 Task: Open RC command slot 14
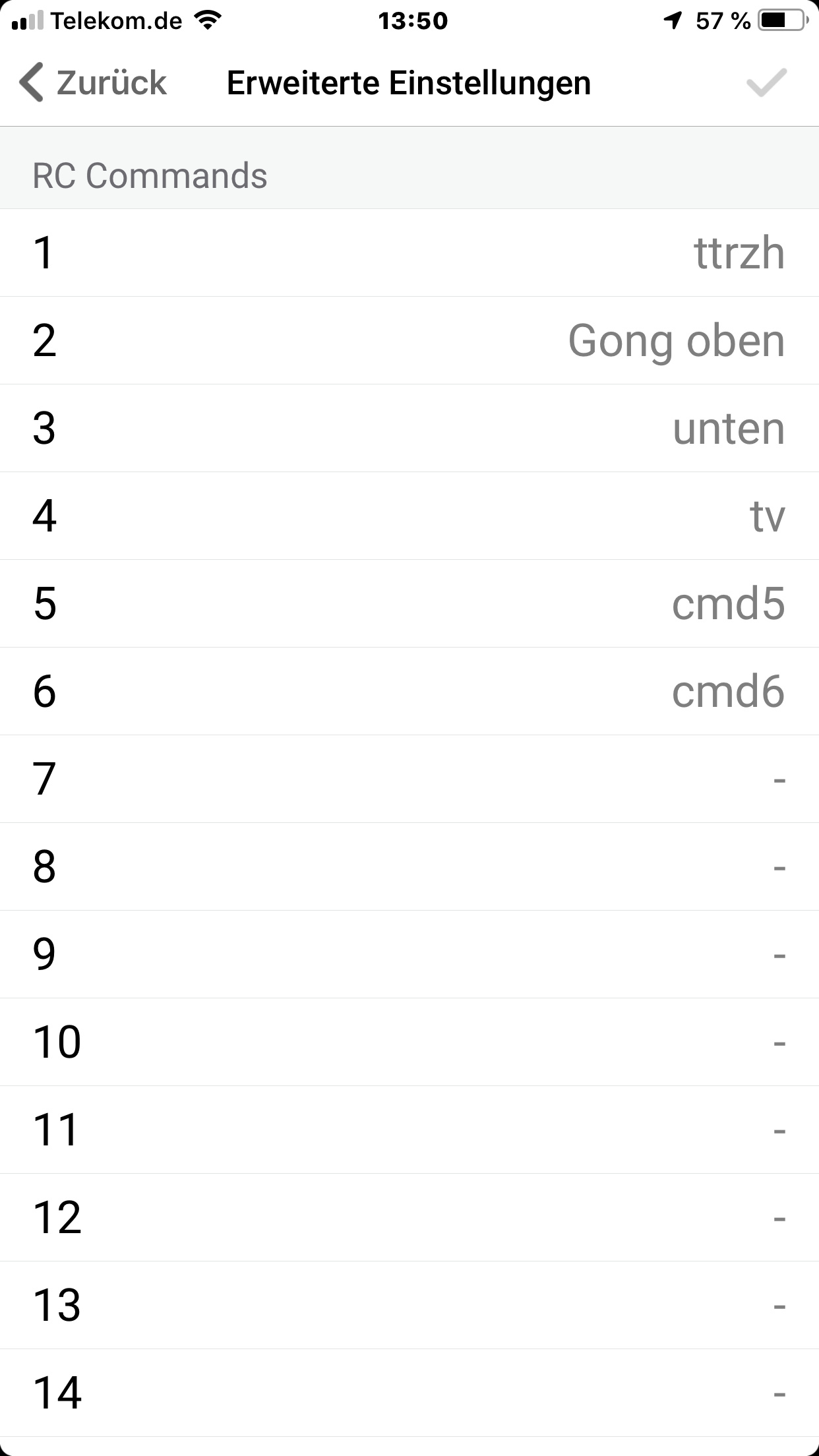tap(409, 1393)
